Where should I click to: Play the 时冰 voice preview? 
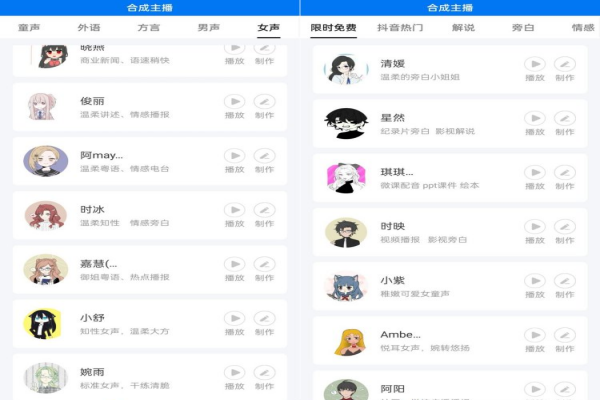(x=234, y=210)
